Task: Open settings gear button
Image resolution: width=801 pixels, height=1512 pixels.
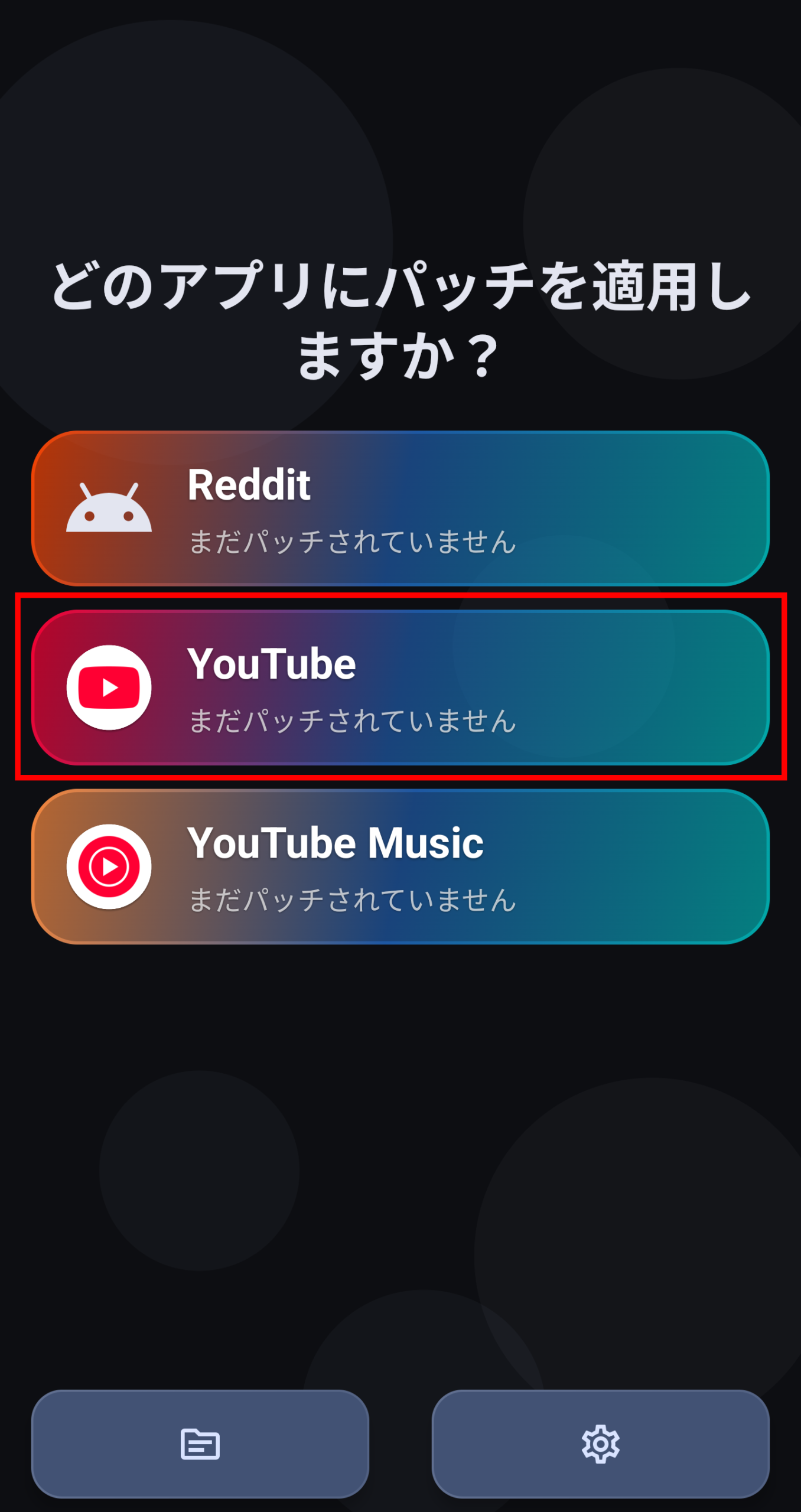Action: pyautogui.click(x=600, y=1443)
